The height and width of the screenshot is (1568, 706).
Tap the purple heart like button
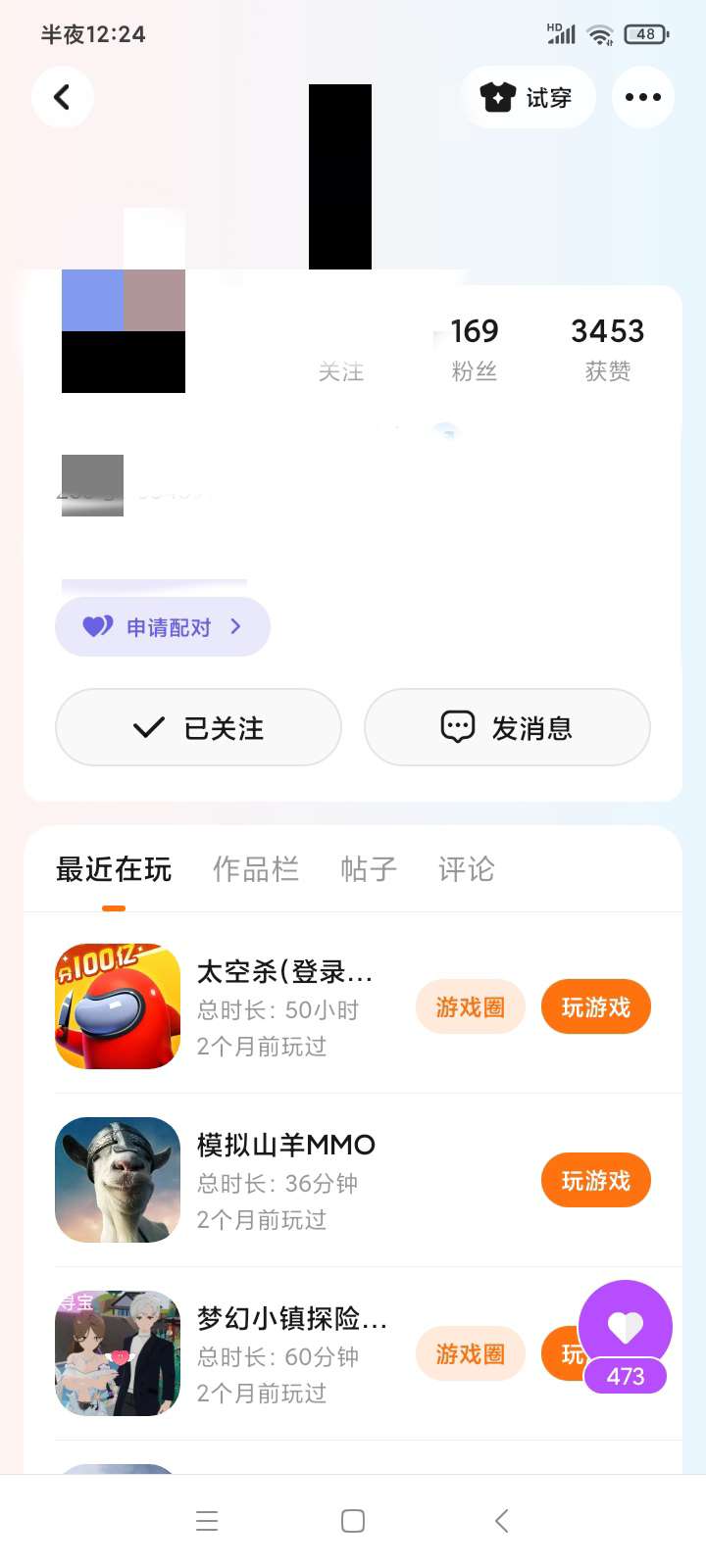tap(626, 1328)
